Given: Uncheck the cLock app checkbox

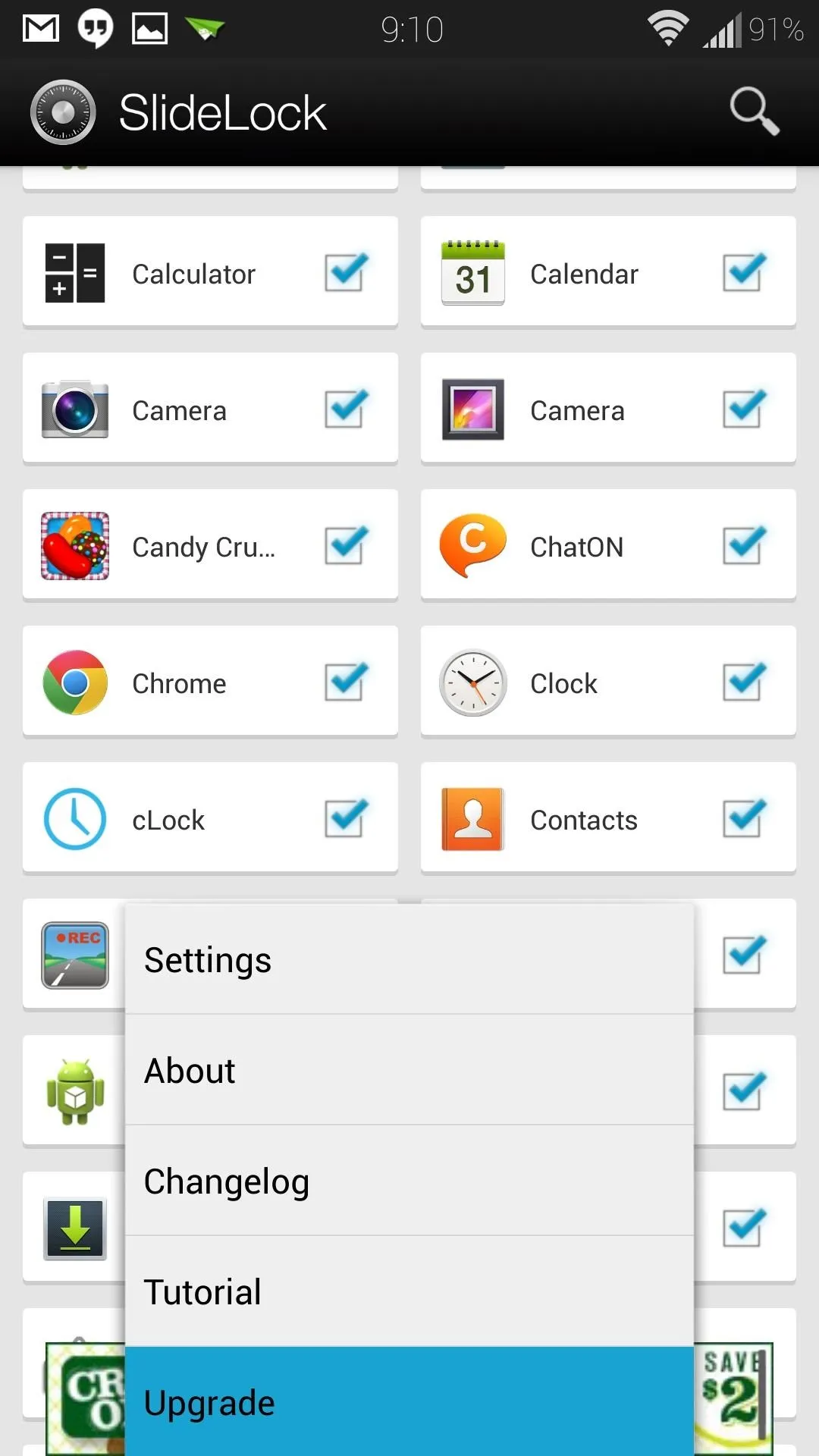Looking at the screenshot, I should [347, 818].
